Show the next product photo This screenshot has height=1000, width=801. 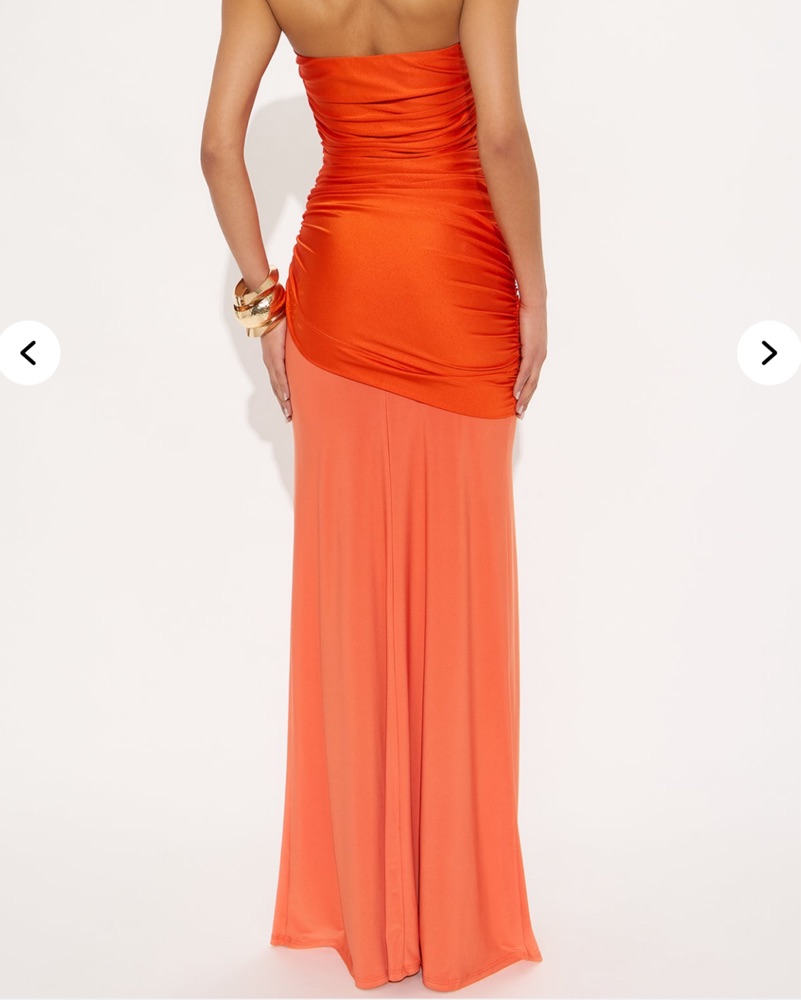point(768,353)
